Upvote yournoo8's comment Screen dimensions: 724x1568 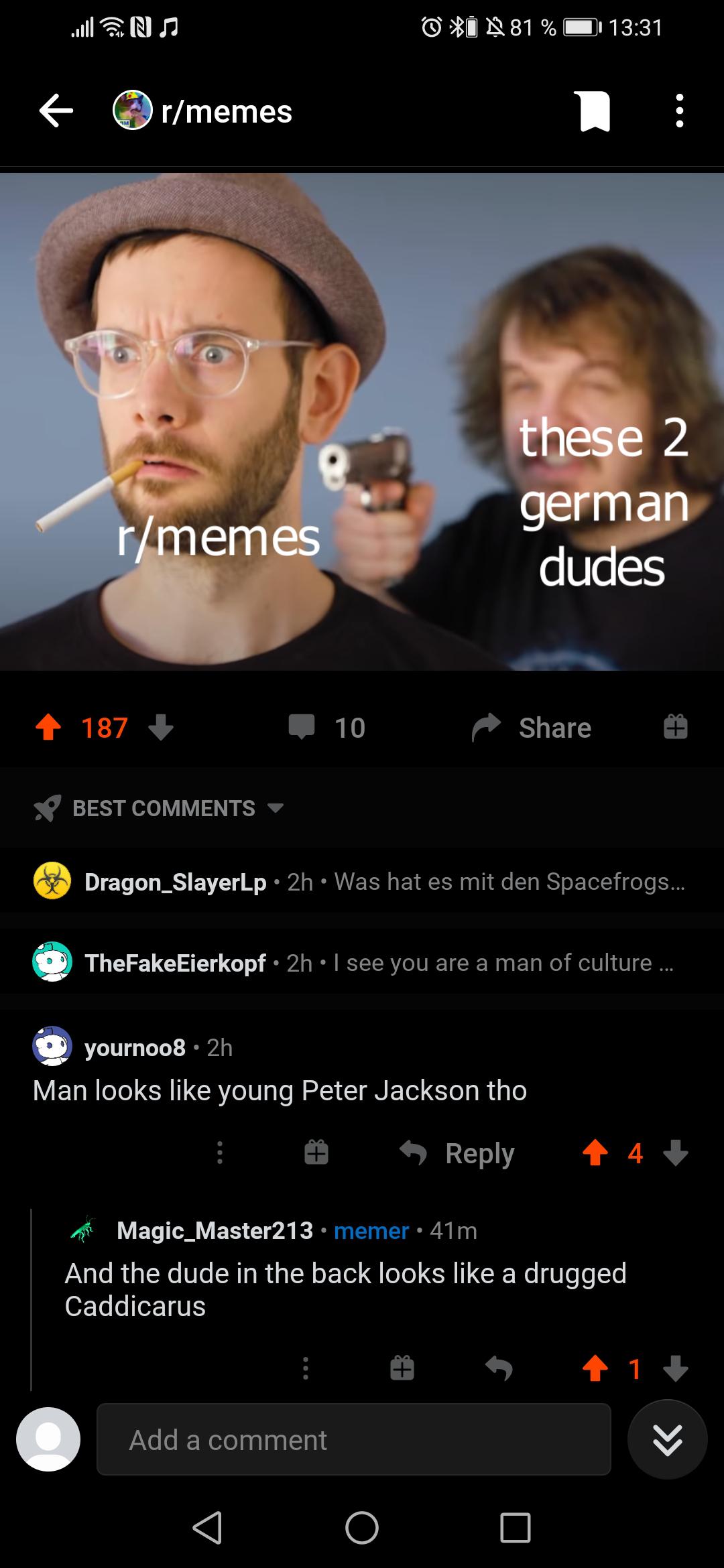click(x=595, y=1153)
